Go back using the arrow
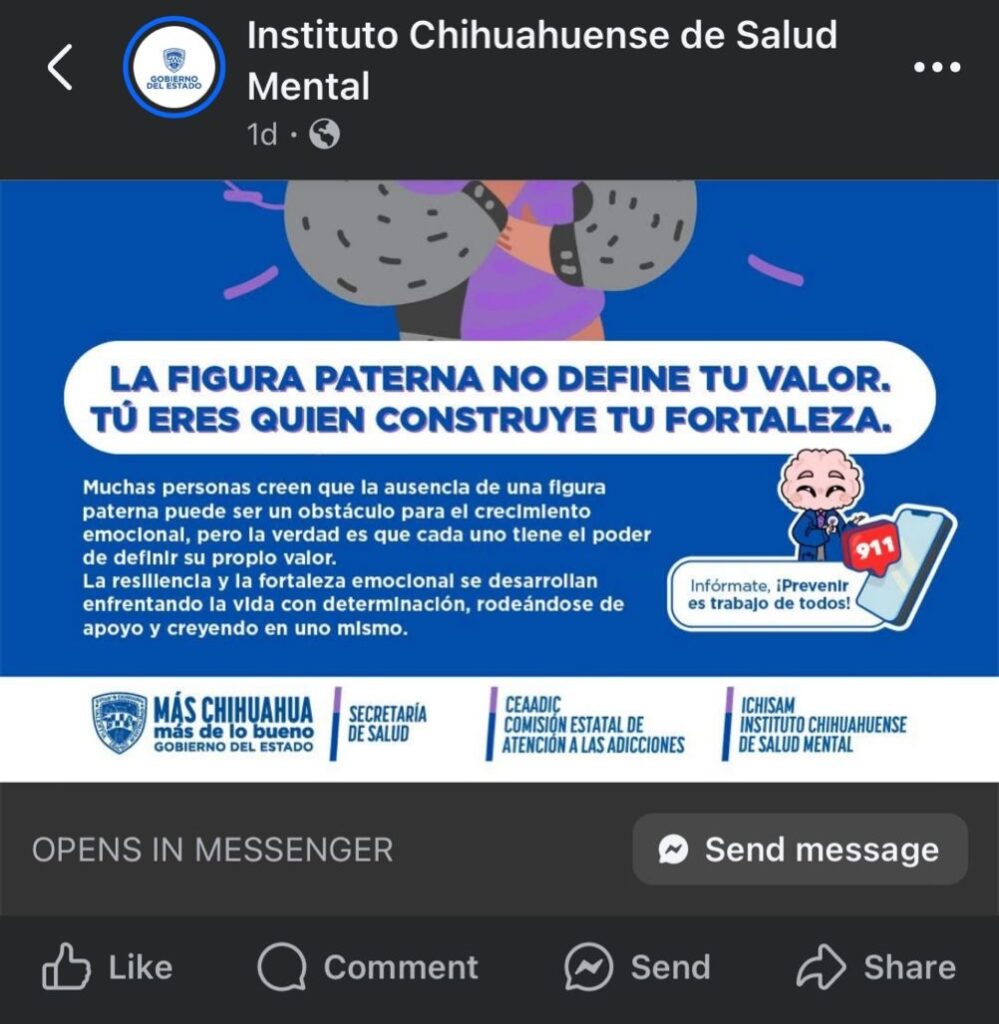The width and height of the screenshot is (999, 1024). (60, 68)
